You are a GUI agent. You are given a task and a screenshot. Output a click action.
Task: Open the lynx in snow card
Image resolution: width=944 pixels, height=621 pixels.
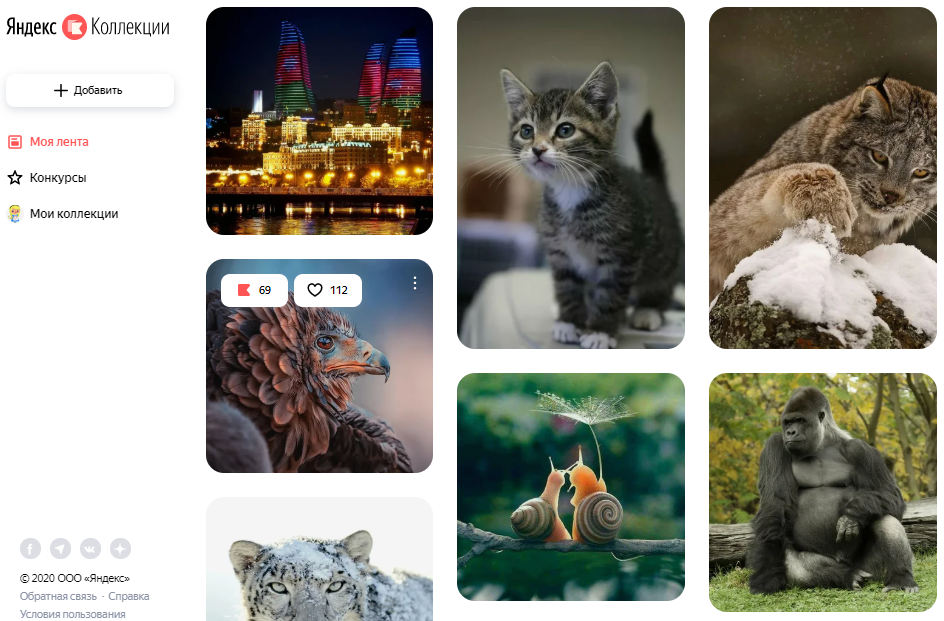coord(822,177)
